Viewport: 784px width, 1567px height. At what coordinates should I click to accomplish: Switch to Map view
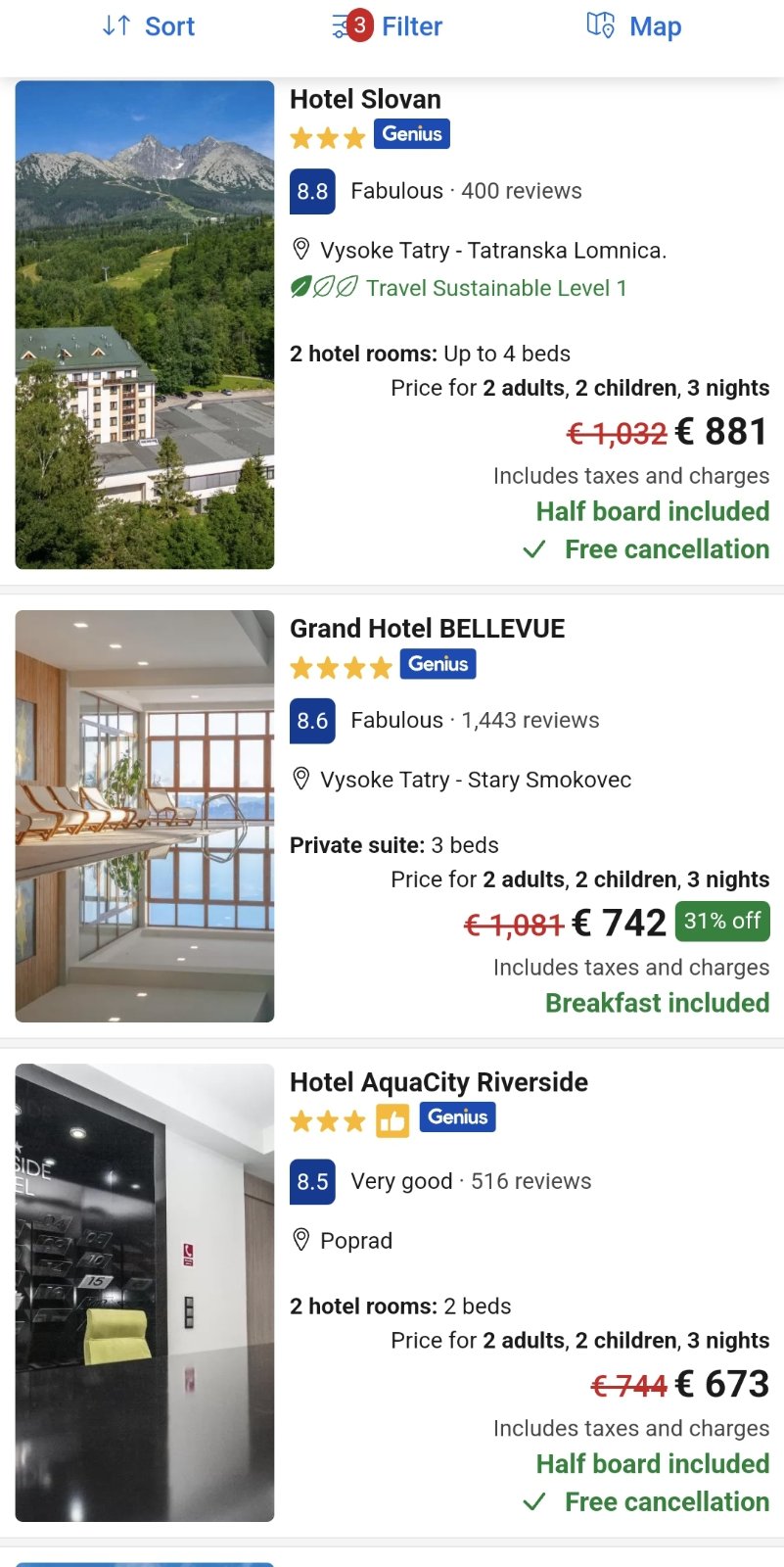point(634,26)
